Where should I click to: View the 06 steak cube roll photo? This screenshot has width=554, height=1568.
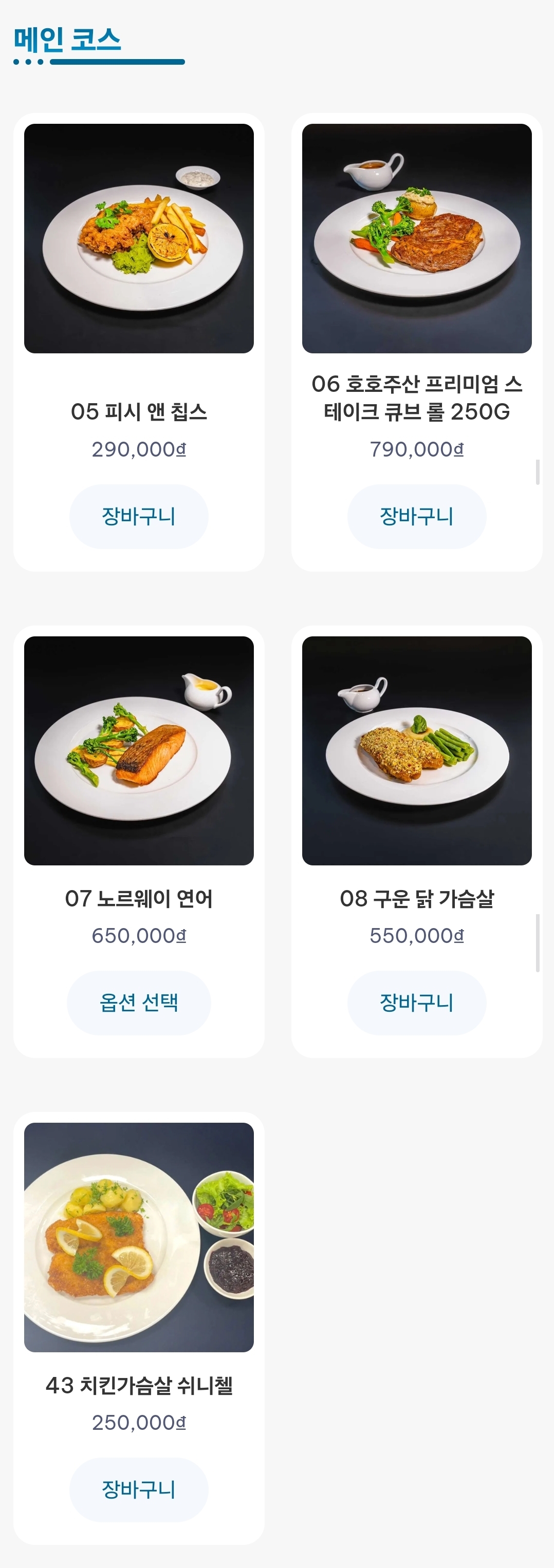tap(416, 238)
